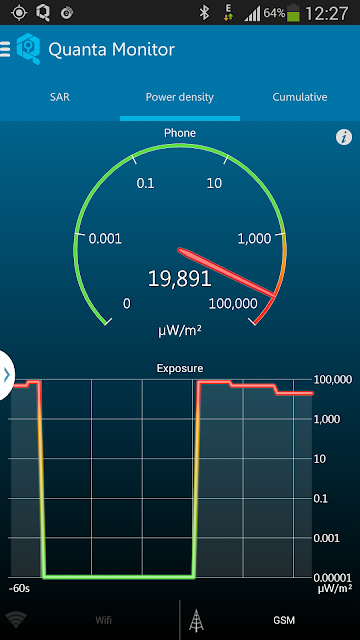The image size is (360, 640).
Task: Expand the side panel arrow handle
Action: 7,374
